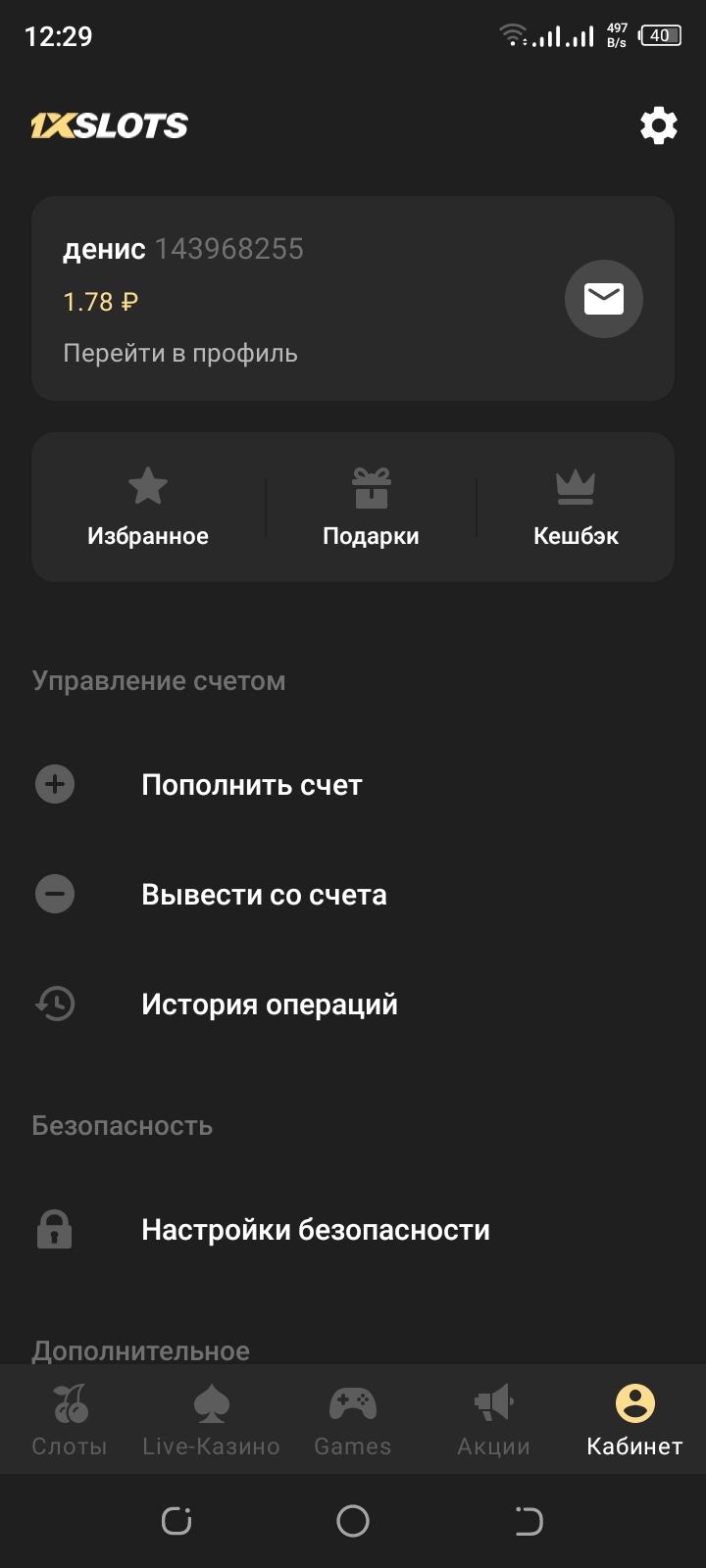Select Пополнить счет to deposit
706x1568 pixels.
251,785
